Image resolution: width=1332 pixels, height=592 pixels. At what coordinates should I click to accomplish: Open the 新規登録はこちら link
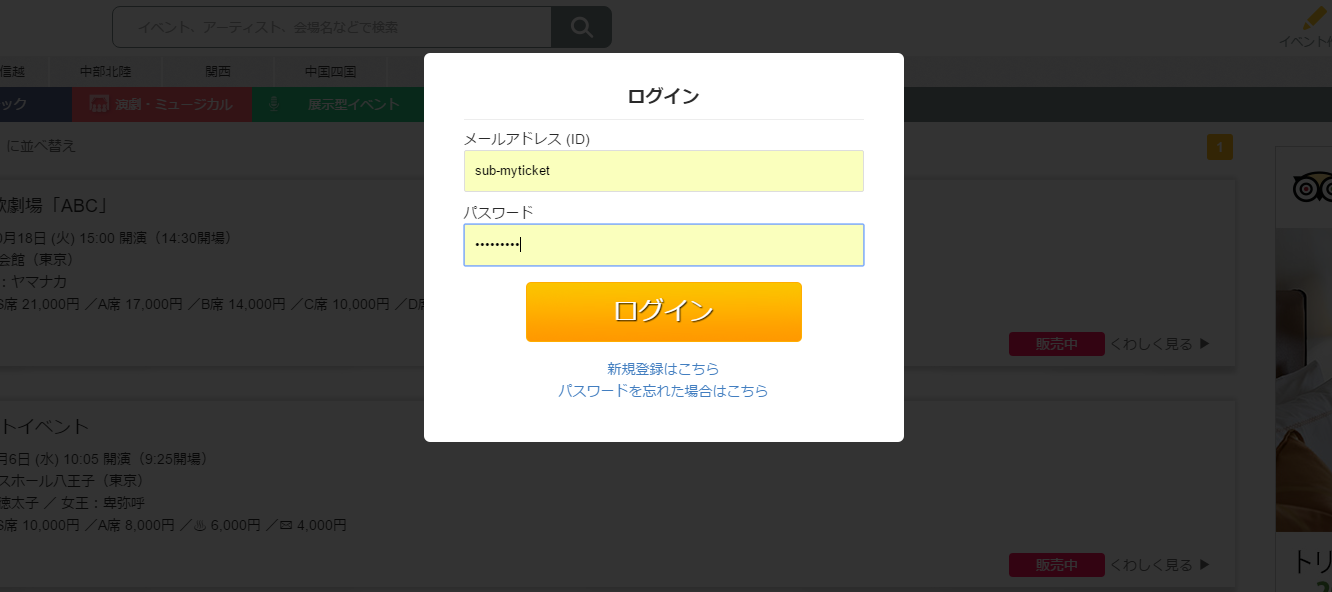(x=663, y=369)
